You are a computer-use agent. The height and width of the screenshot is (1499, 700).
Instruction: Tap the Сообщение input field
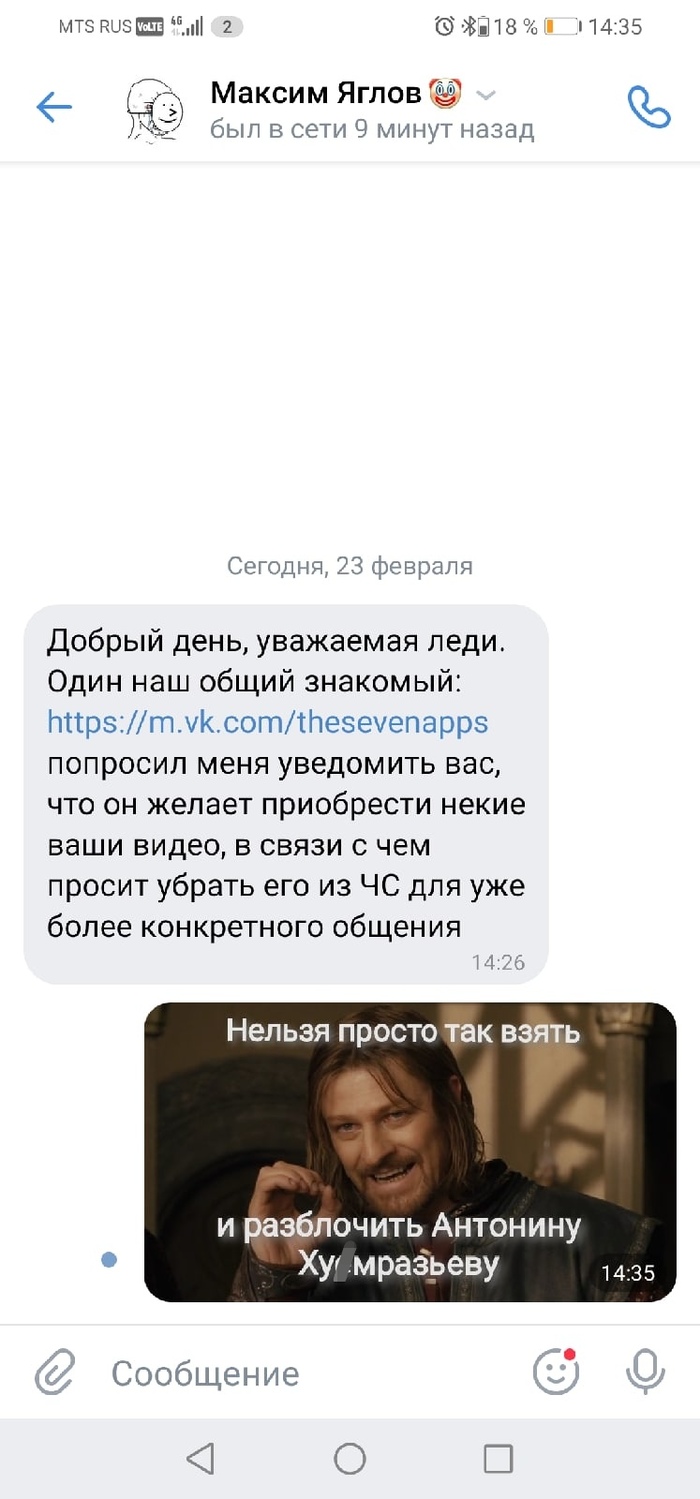pos(300,1373)
